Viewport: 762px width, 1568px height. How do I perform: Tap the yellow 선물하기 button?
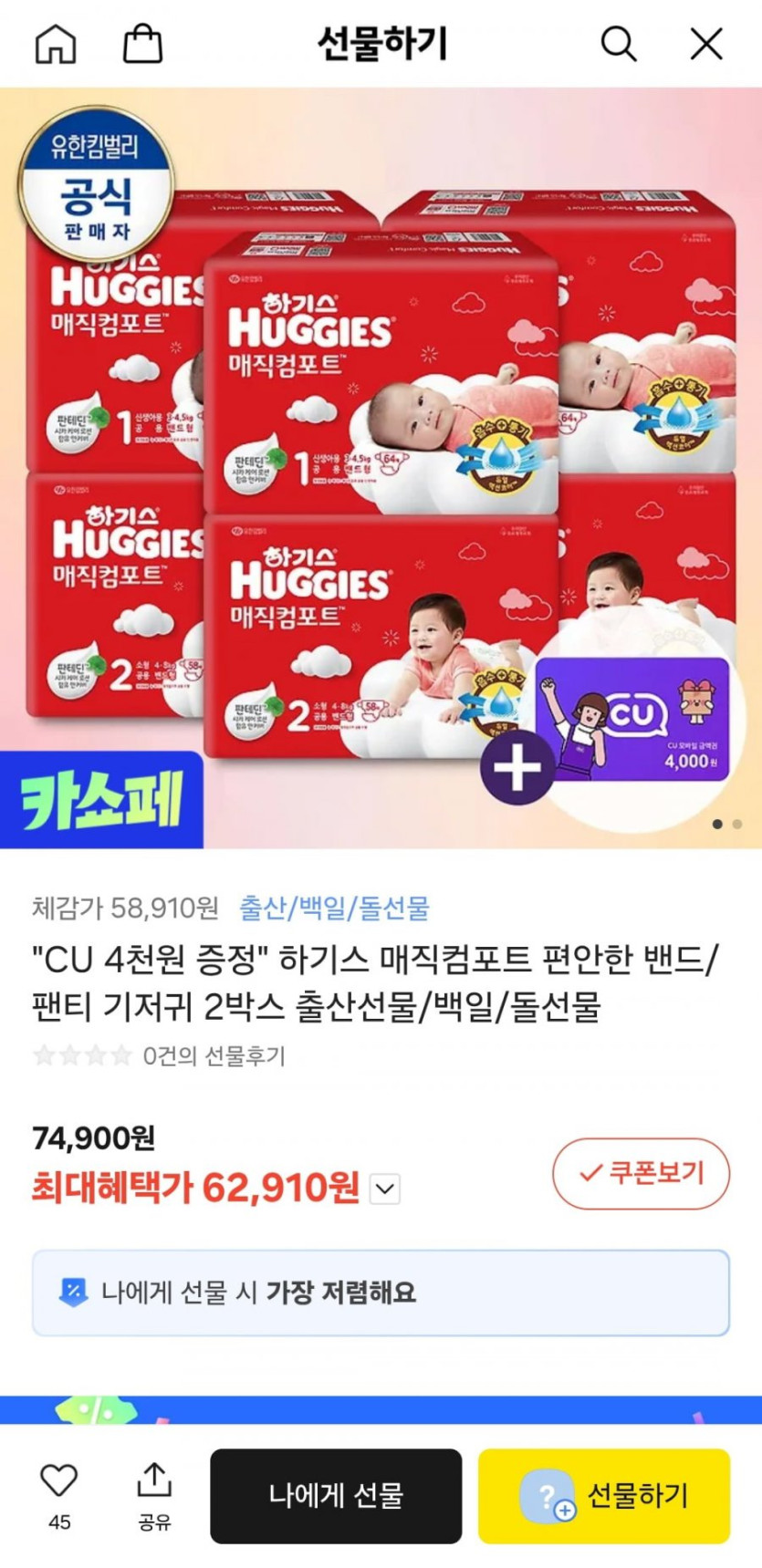[x=604, y=1496]
